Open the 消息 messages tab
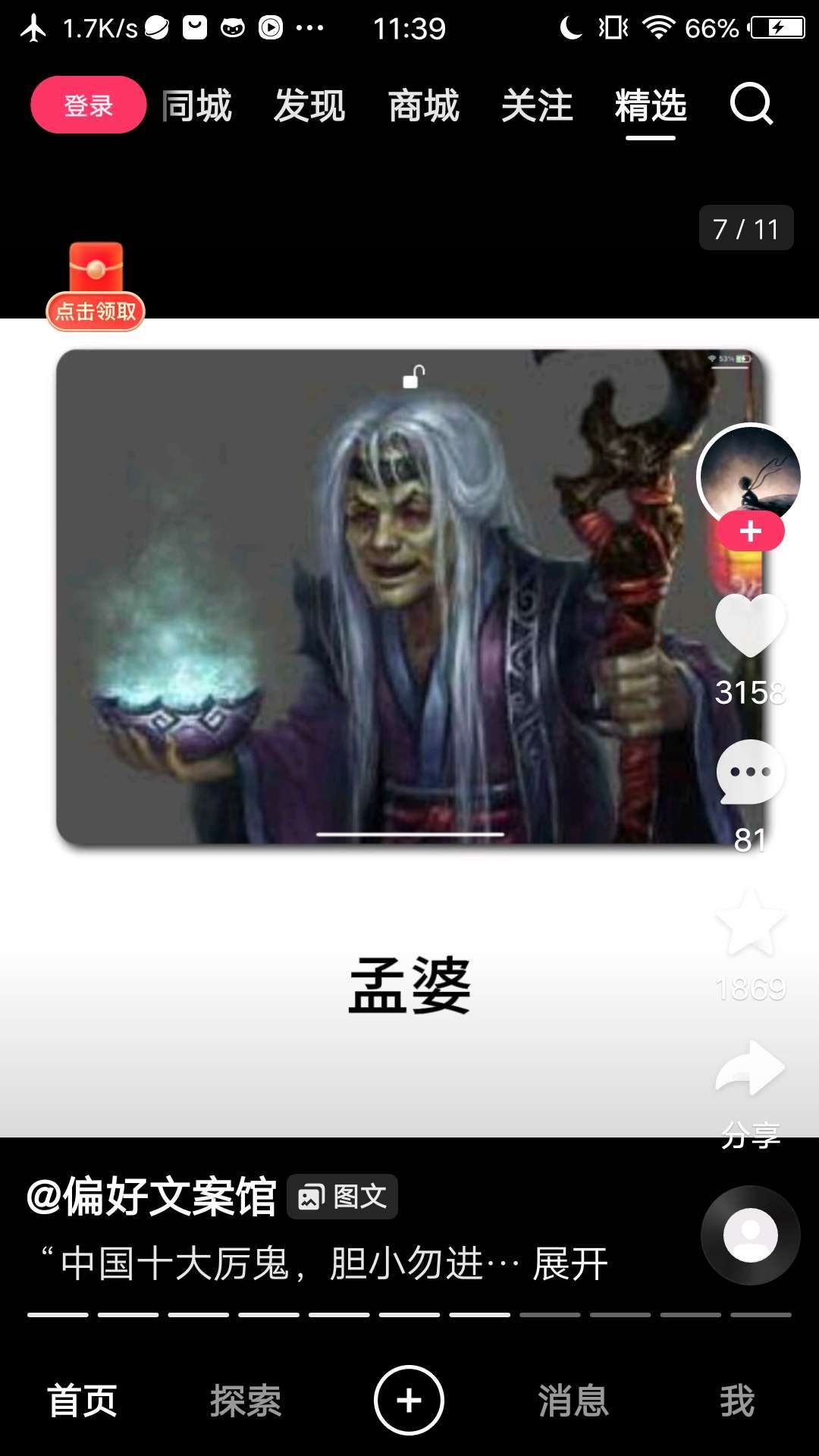 [x=573, y=1401]
